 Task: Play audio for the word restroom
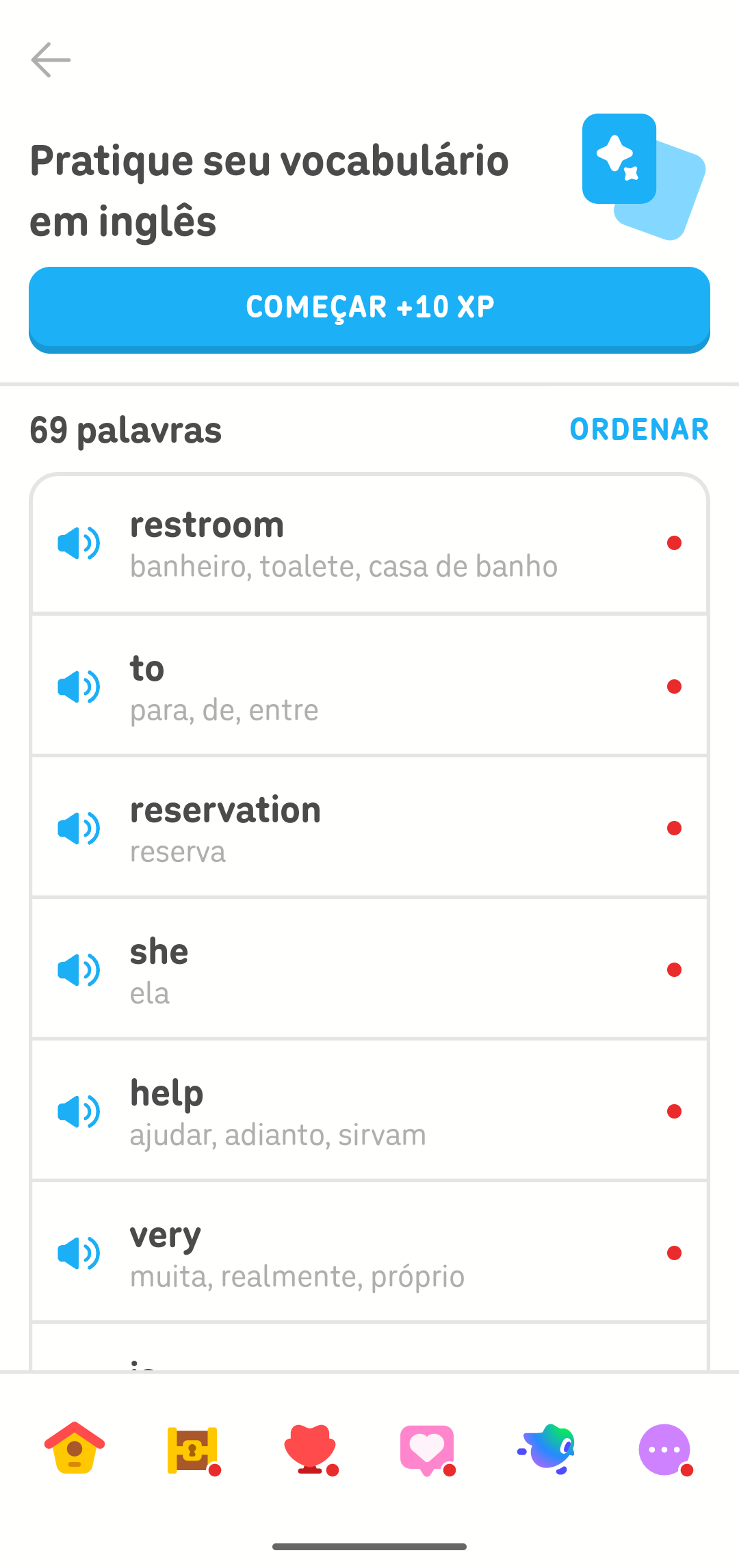78,543
